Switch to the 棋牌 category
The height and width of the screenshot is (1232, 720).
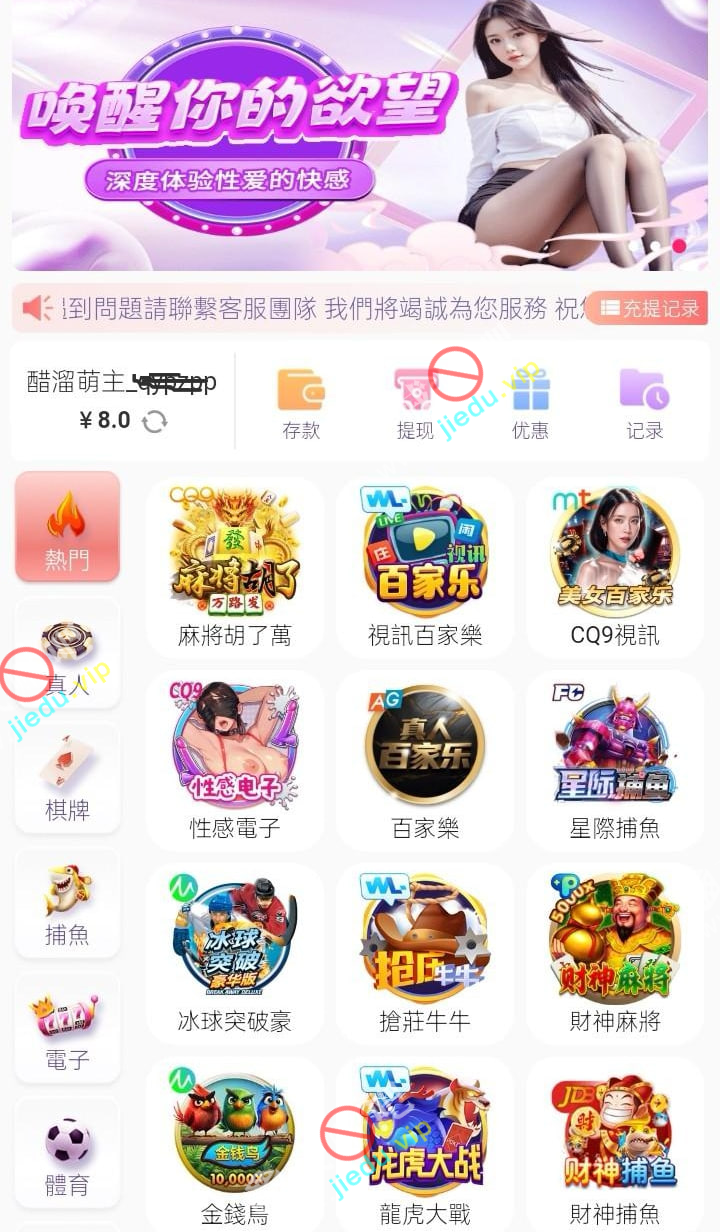[x=67, y=777]
